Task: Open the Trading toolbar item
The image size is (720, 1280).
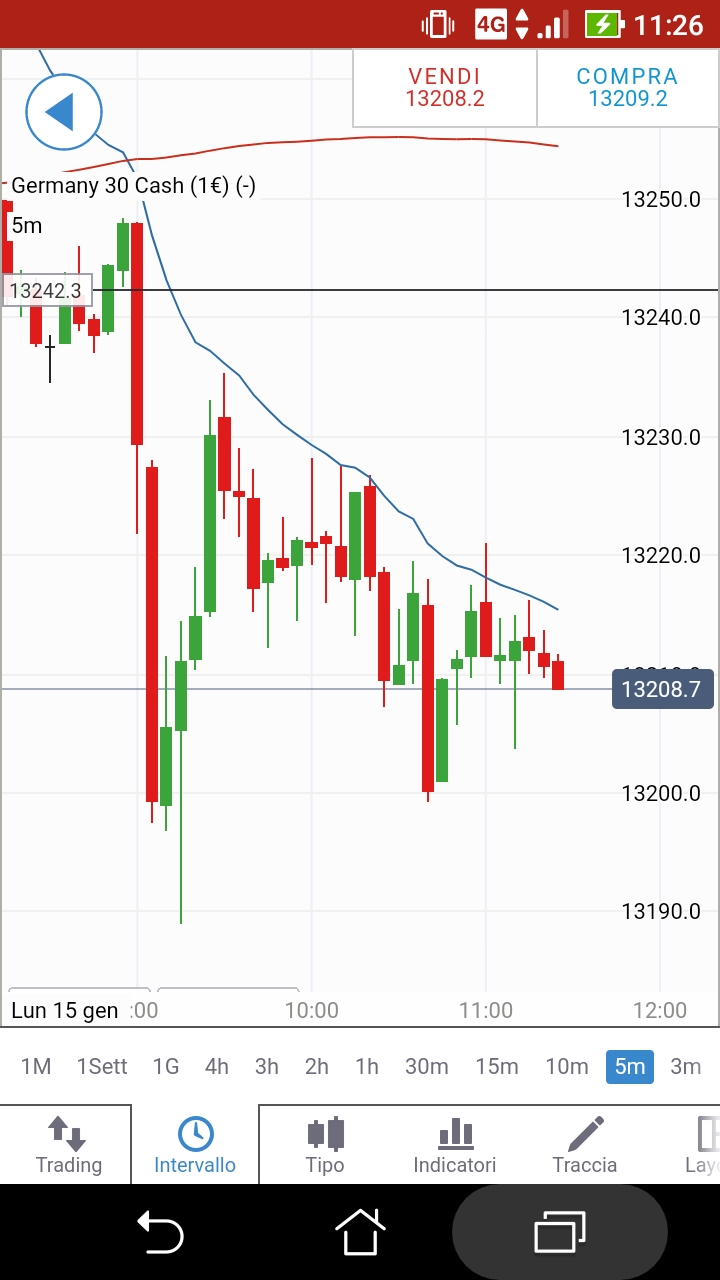Action: (68, 1145)
